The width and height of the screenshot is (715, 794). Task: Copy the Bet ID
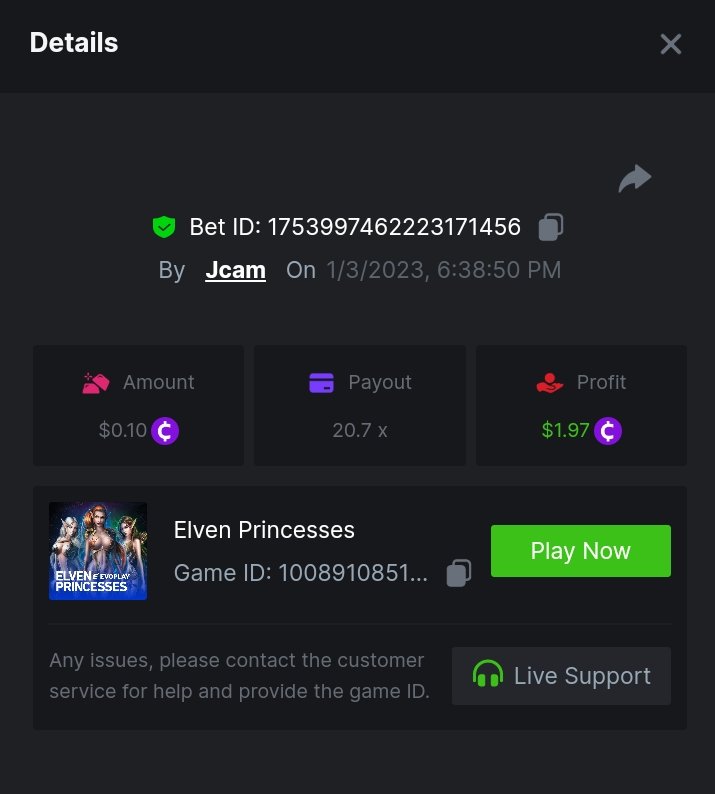pos(550,227)
